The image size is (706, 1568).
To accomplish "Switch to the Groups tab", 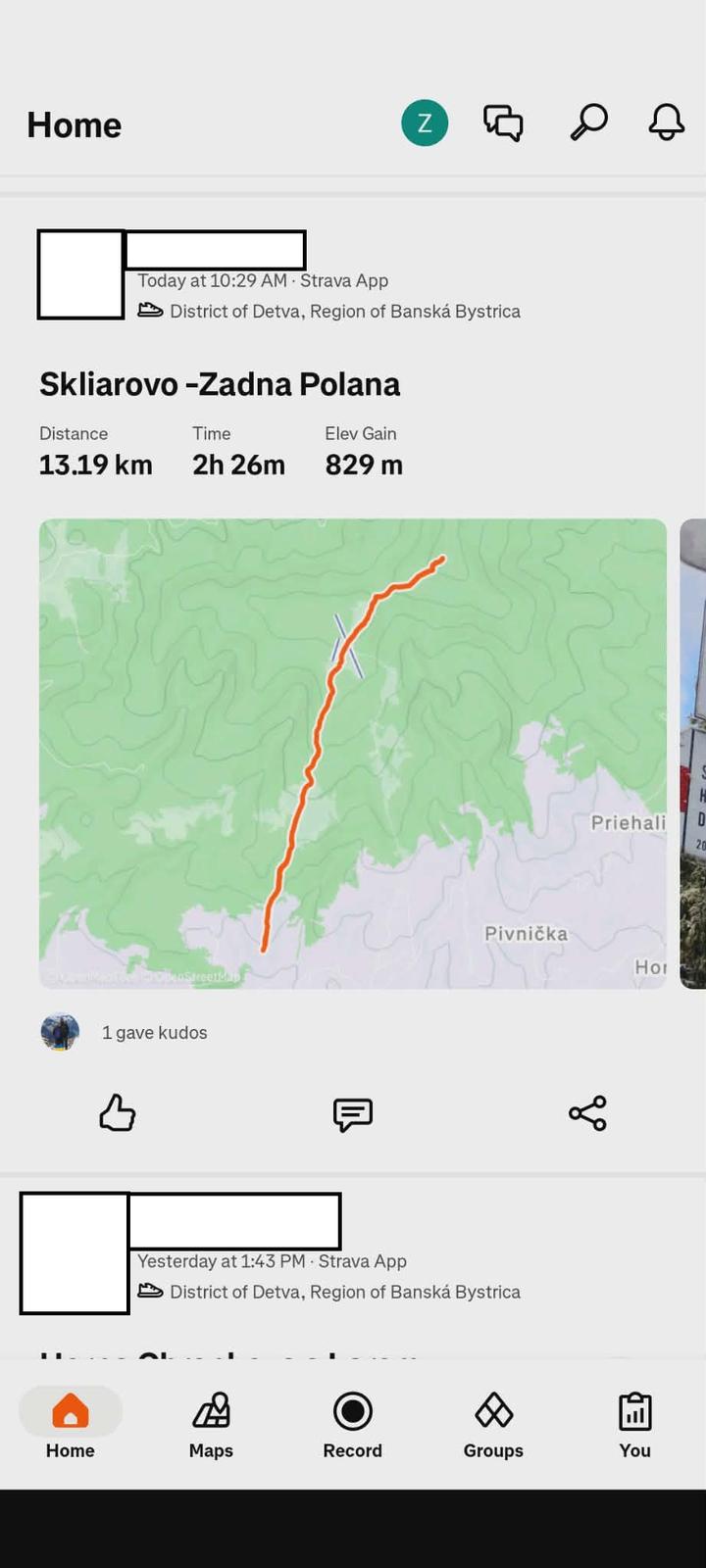I will (493, 1424).
